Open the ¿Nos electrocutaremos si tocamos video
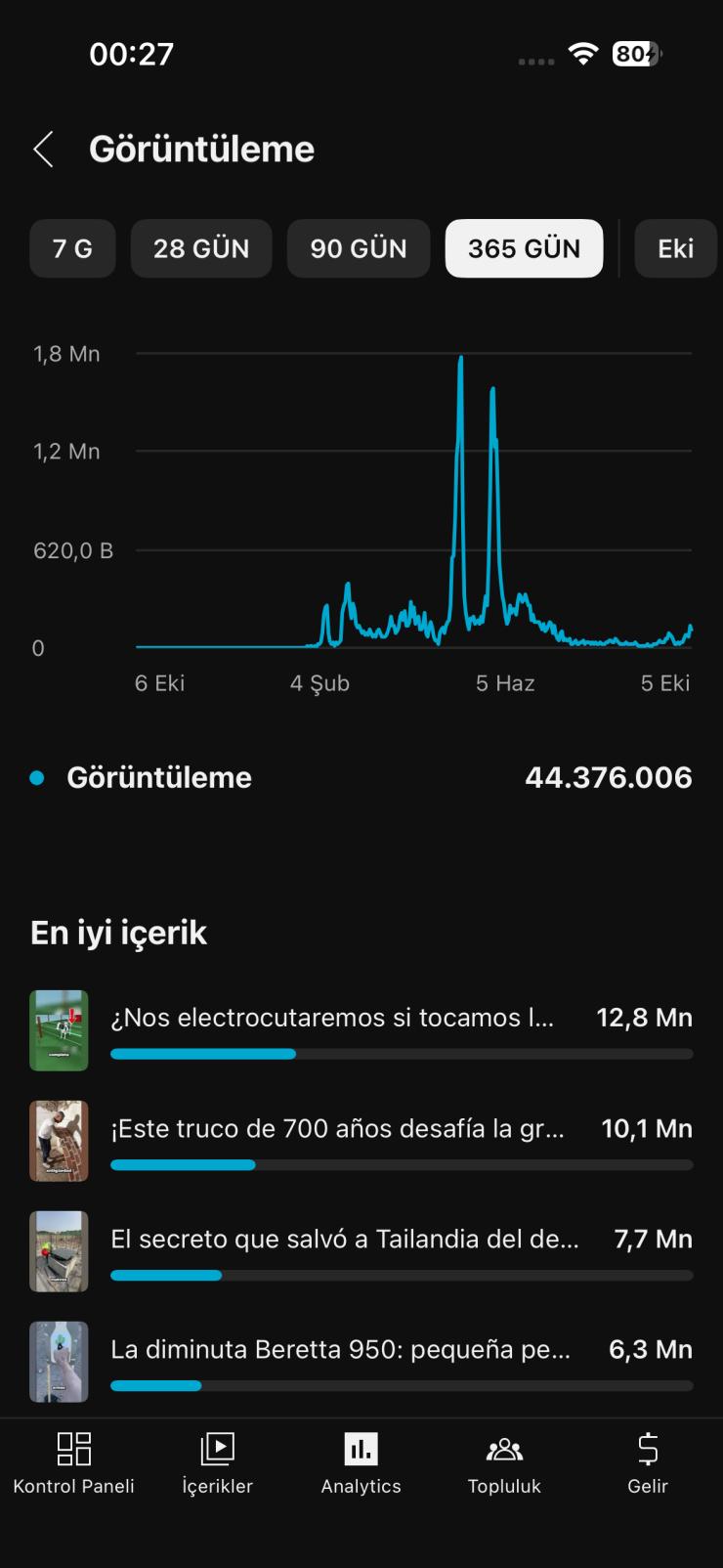723x1568 pixels. pos(332,1019)
